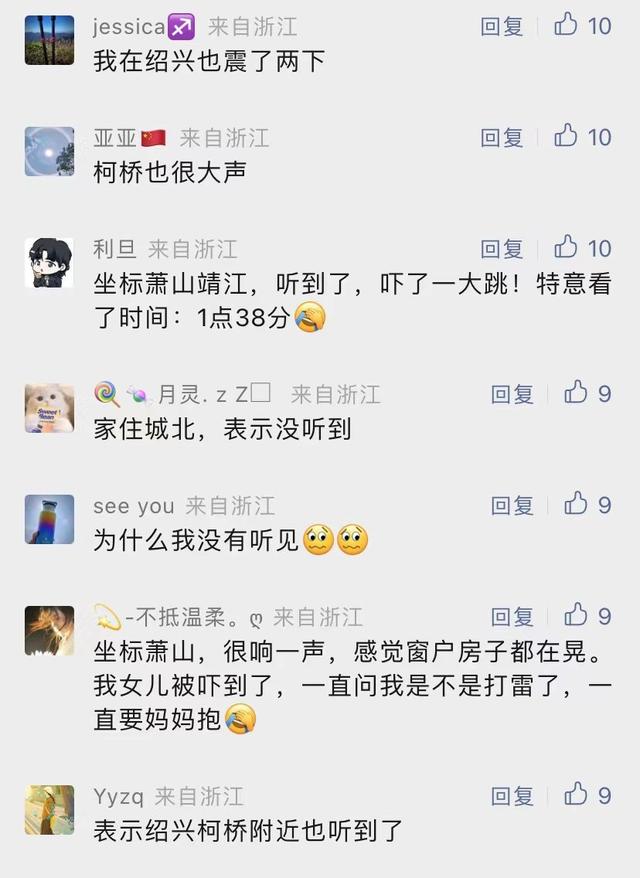
Task: Reply to jessica's comment
Action: (502, 26)
